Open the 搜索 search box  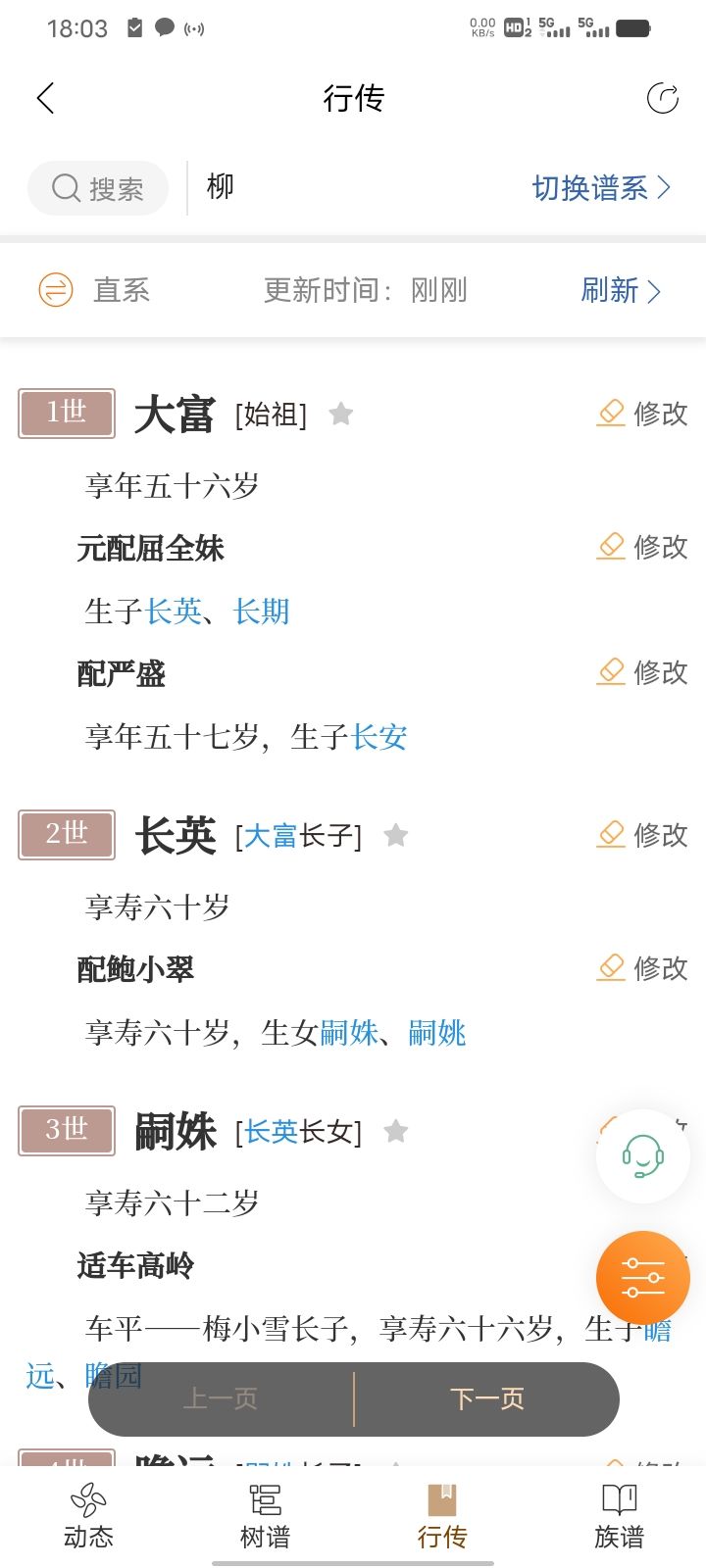(98, 188)
